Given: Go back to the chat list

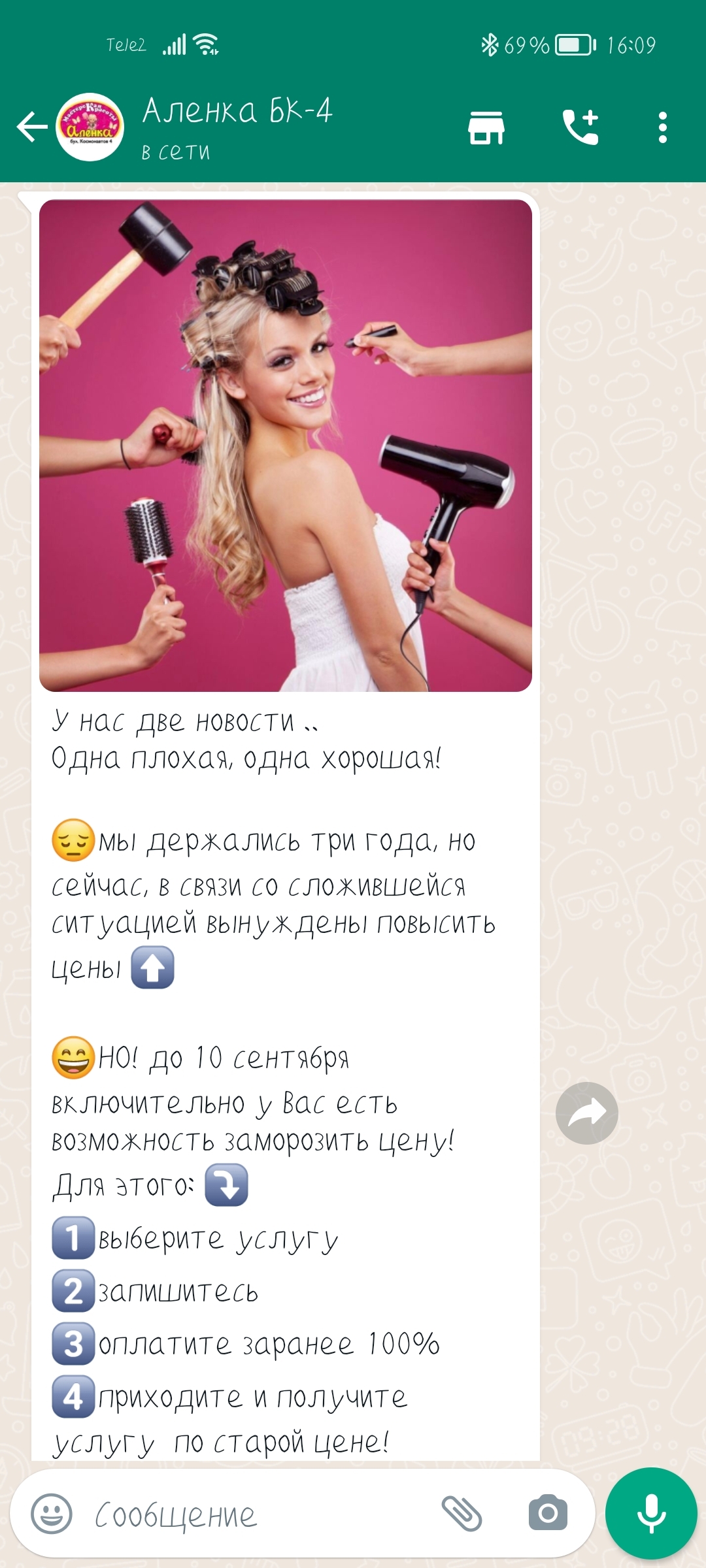Looking at the screenshot, I should [x=31, y=127].
